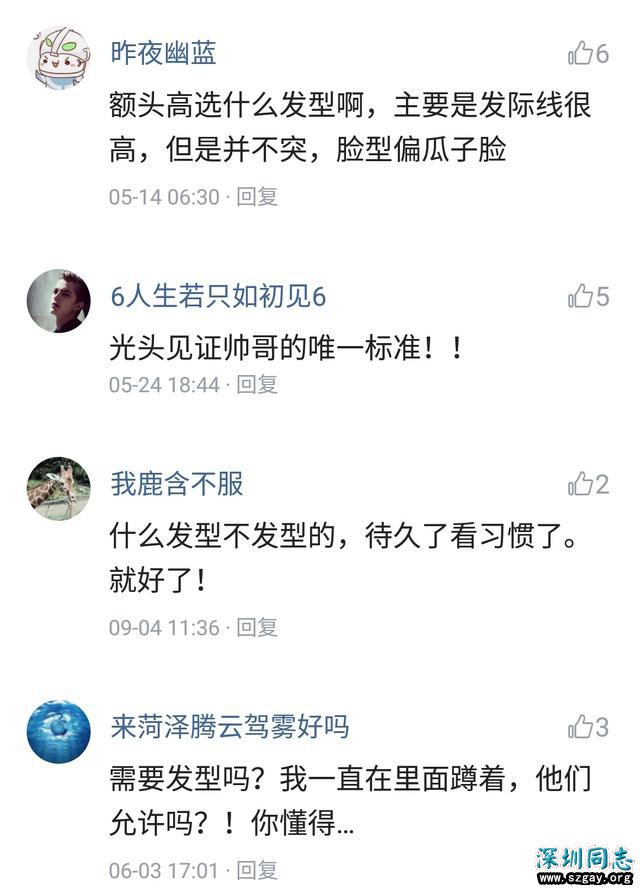Like the comment by 我鹿含不服
The image size is (640, 890).
(x=588, y=484)
